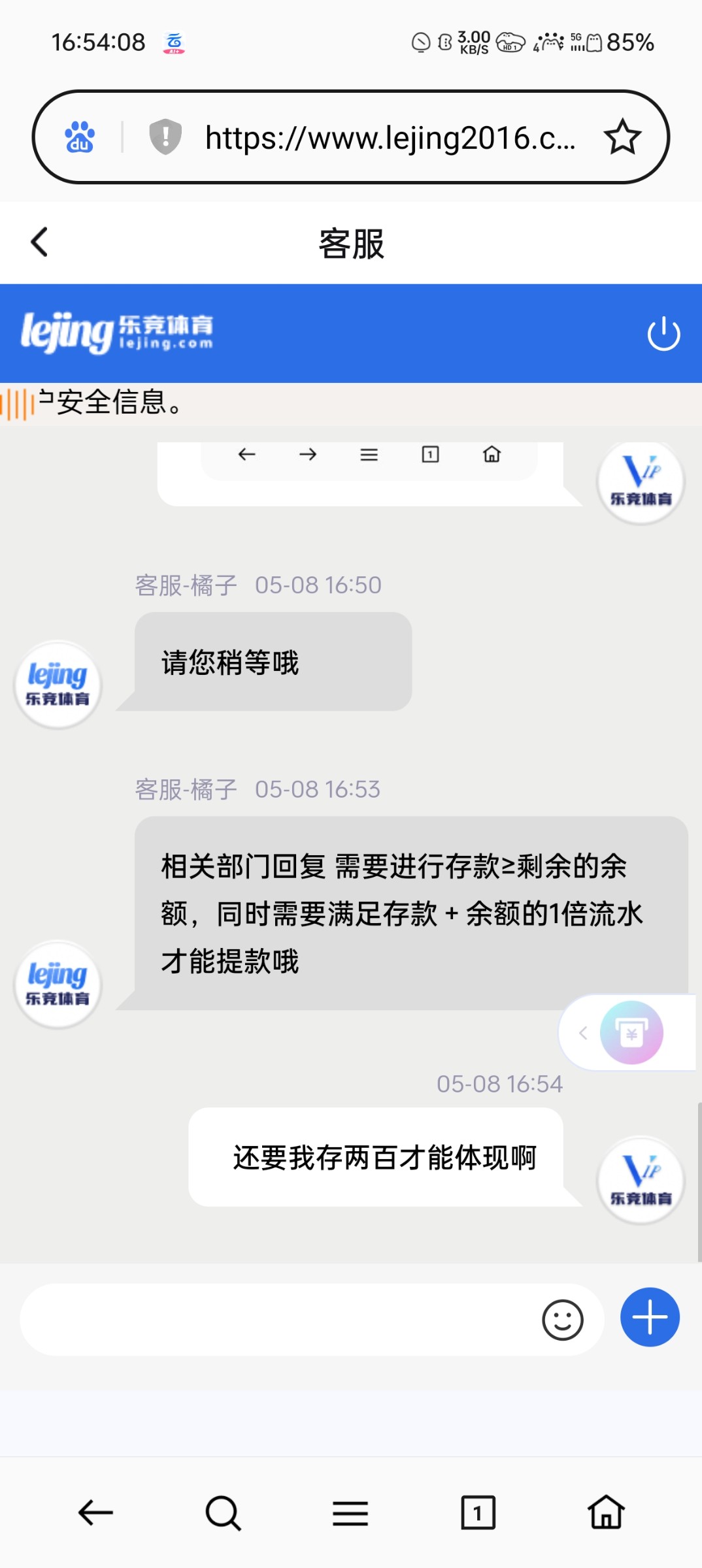
Task: Collapse the floating widget with left chevron
Action: 584,1033
